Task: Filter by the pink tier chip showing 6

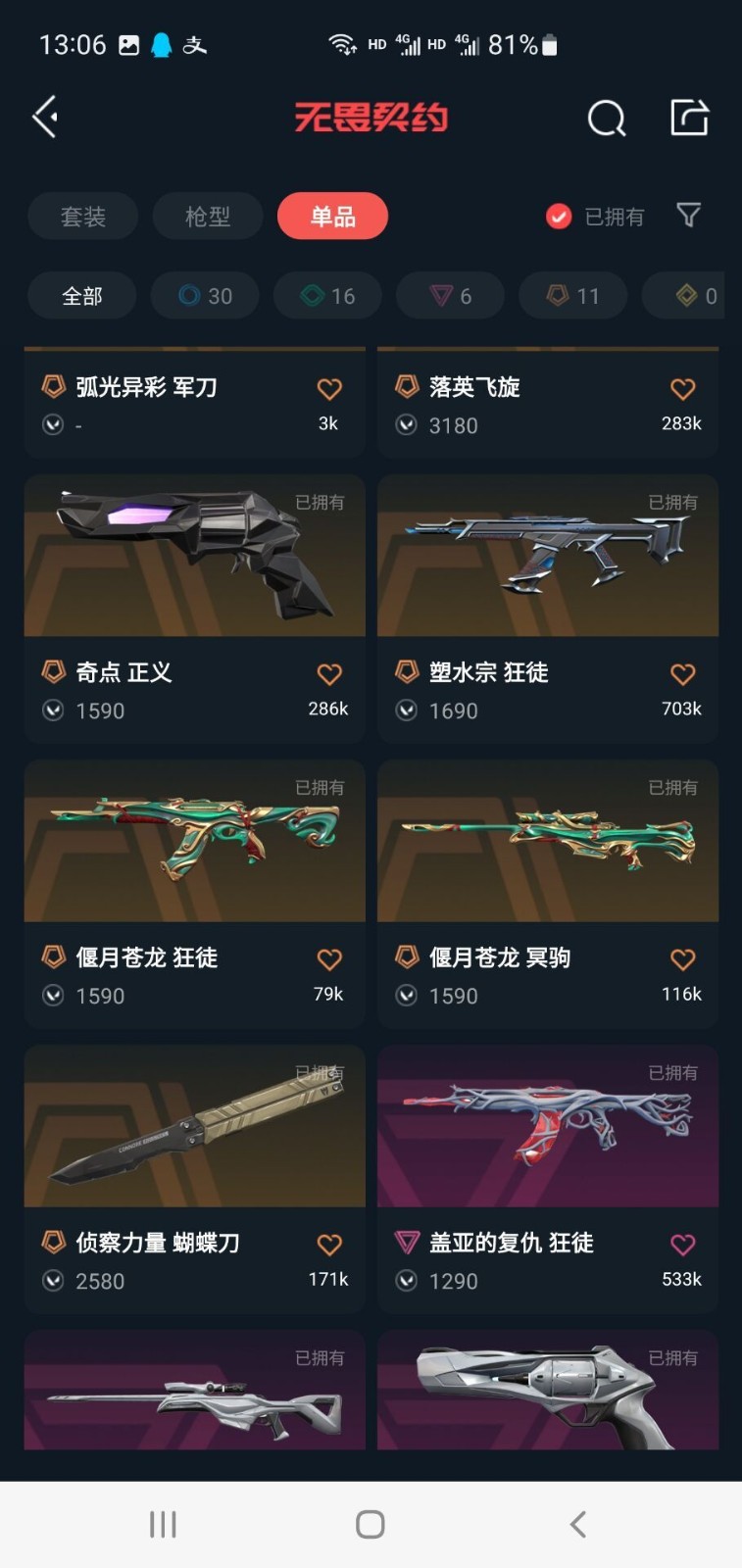Action: point(450,296)
